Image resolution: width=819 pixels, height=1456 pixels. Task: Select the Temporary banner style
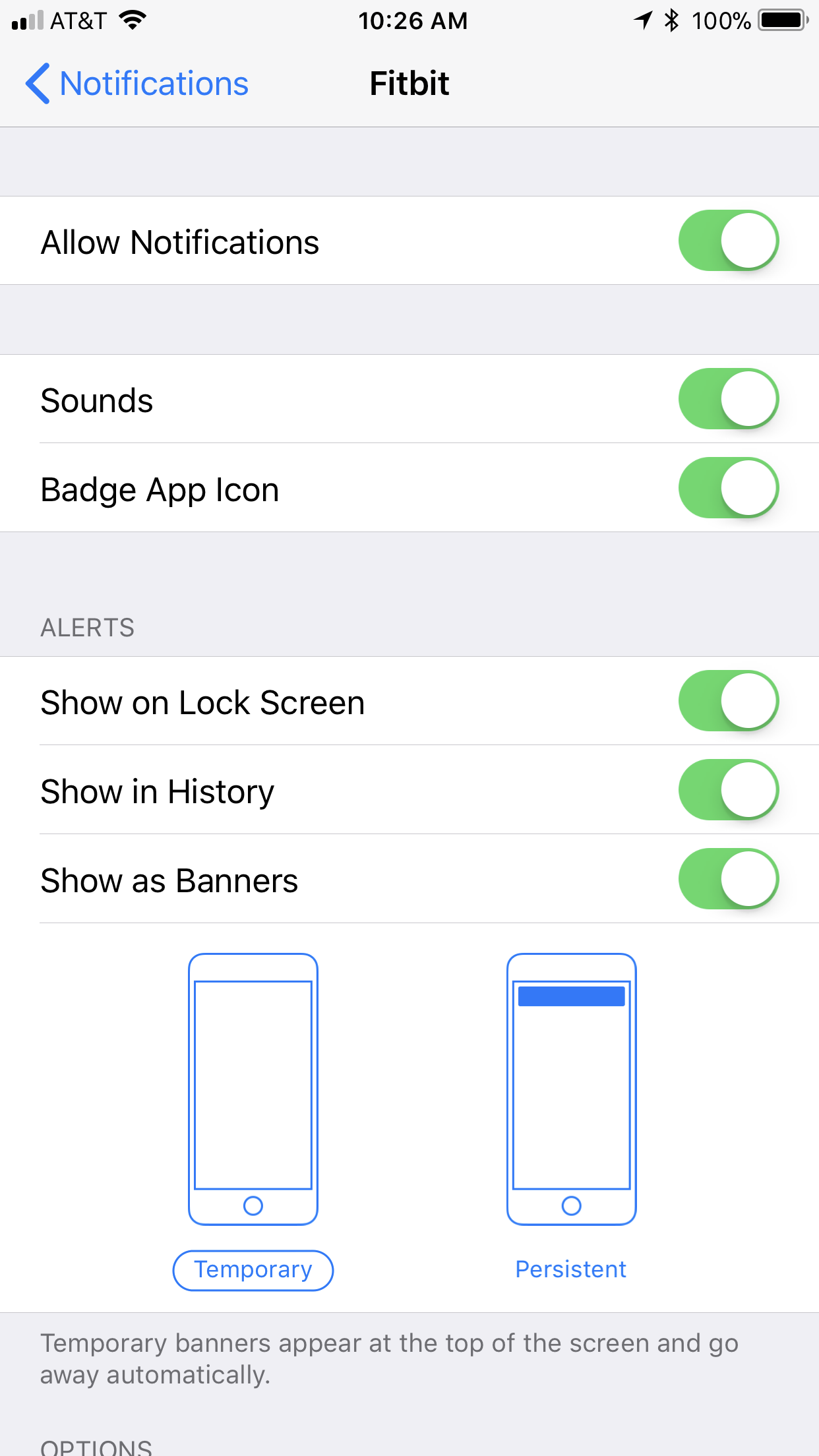coord(253,1269)
